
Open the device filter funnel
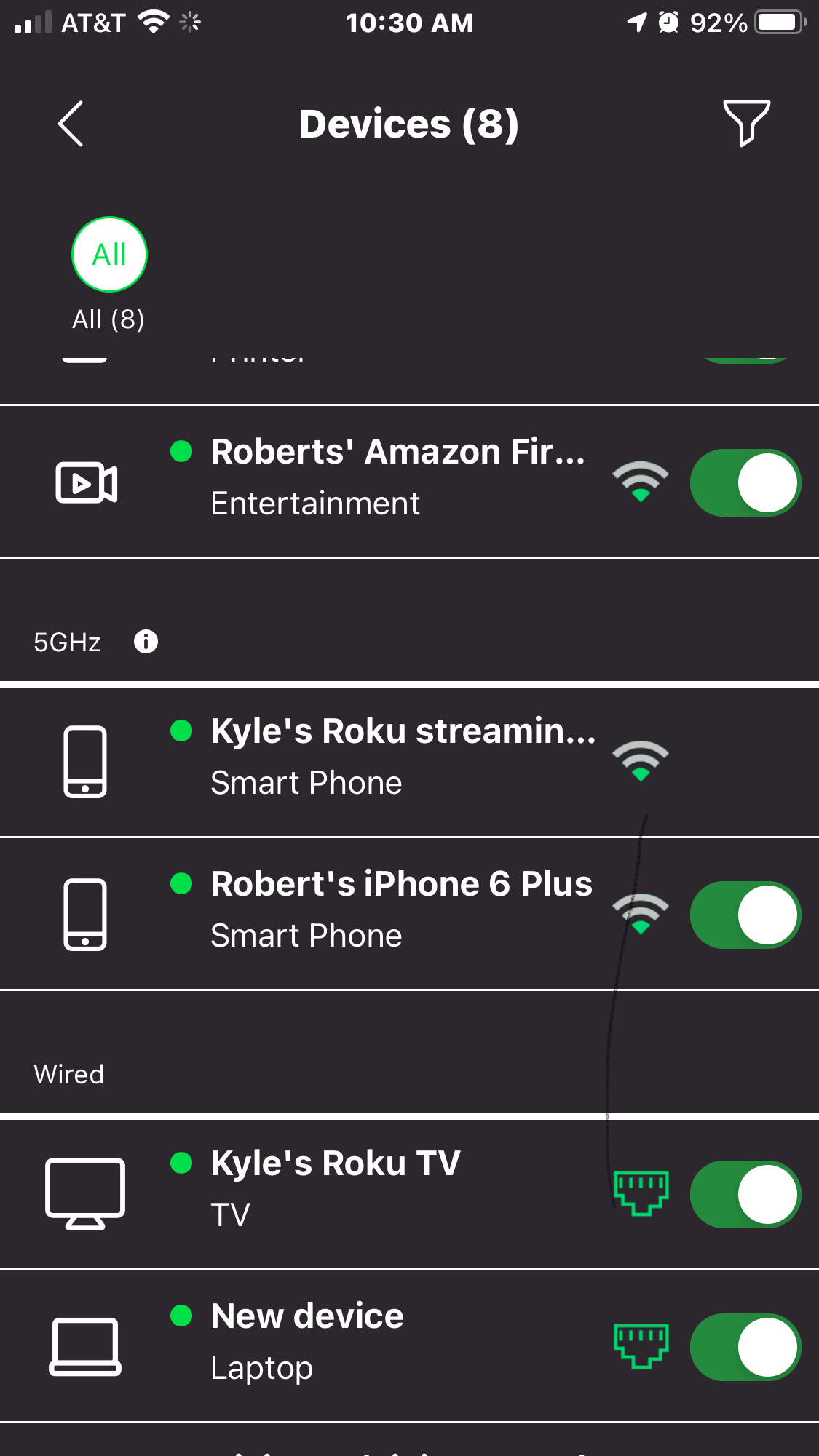coord(746,122)
